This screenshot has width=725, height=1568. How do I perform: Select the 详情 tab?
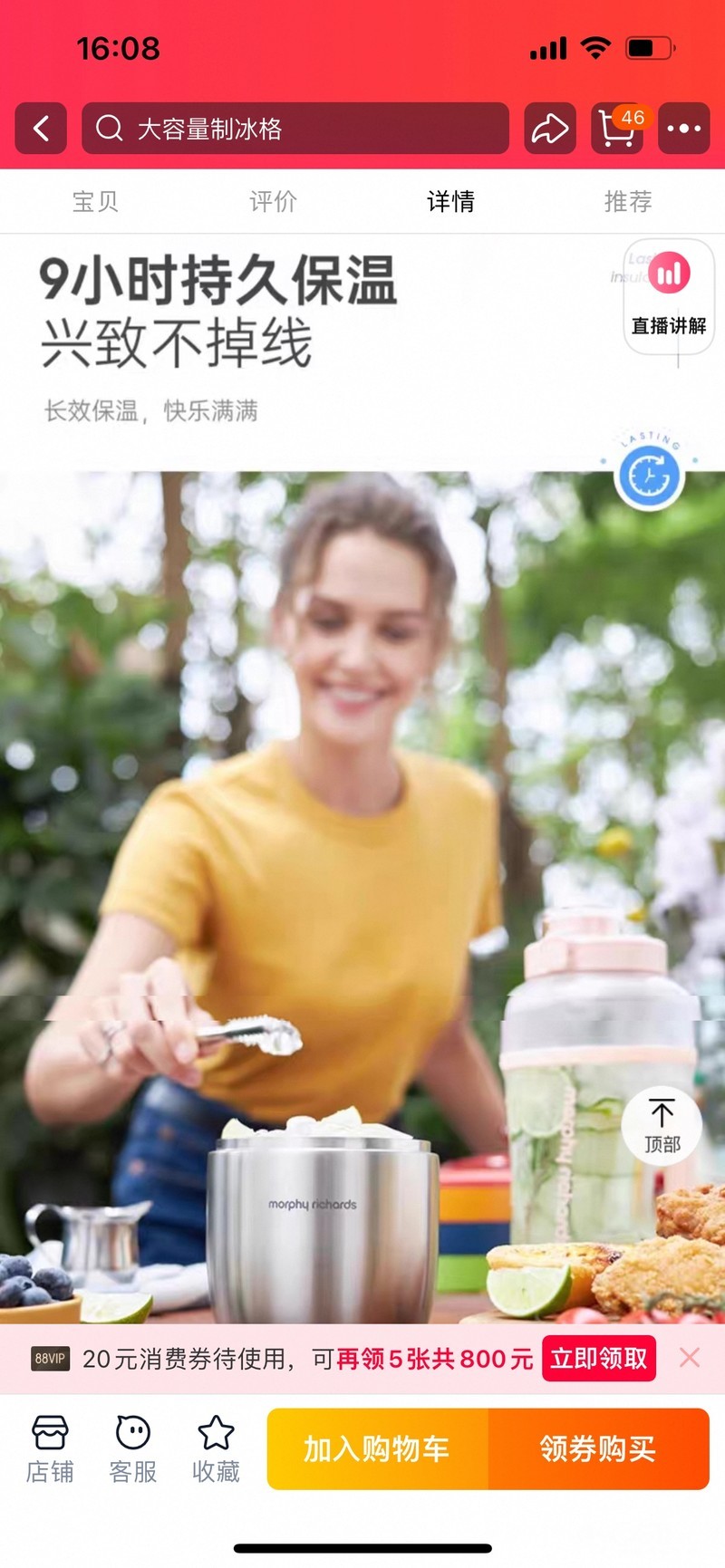(450, 201)
